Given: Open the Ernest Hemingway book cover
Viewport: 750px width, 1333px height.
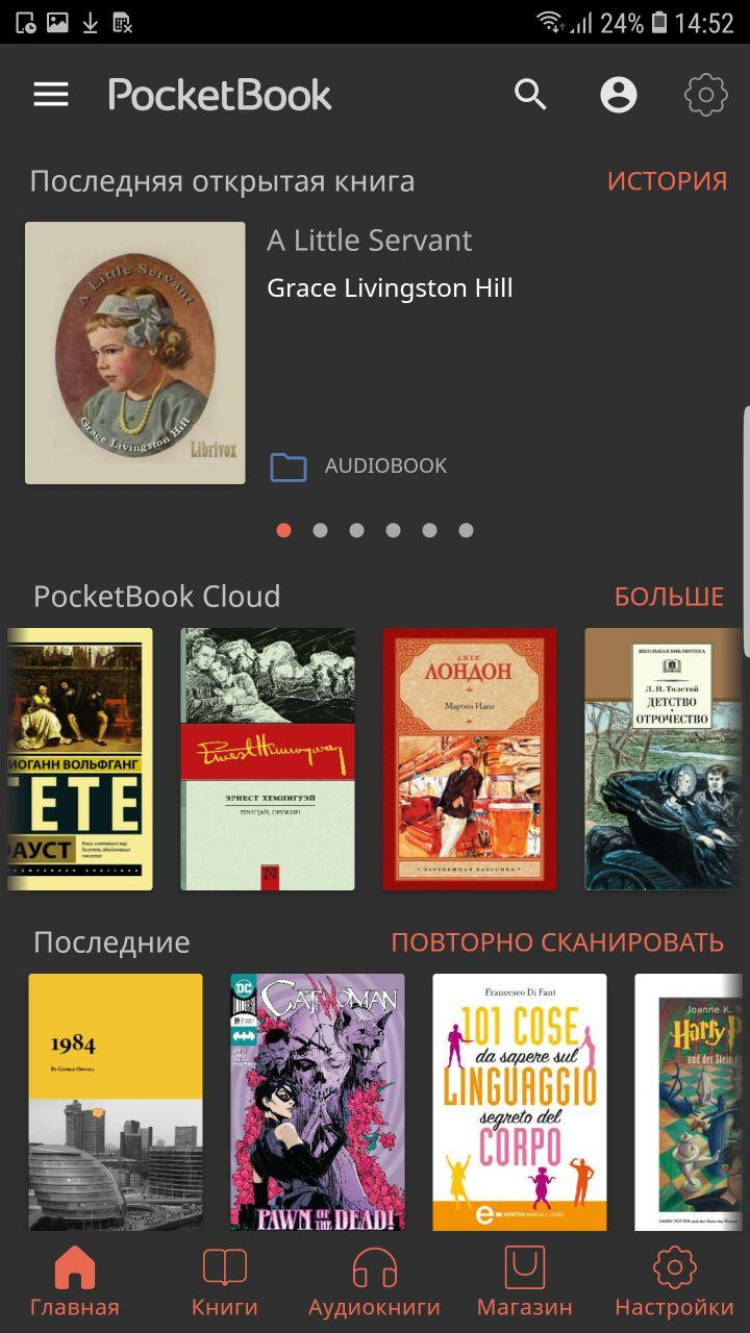Looking at the screenshot, I should 267,758.
